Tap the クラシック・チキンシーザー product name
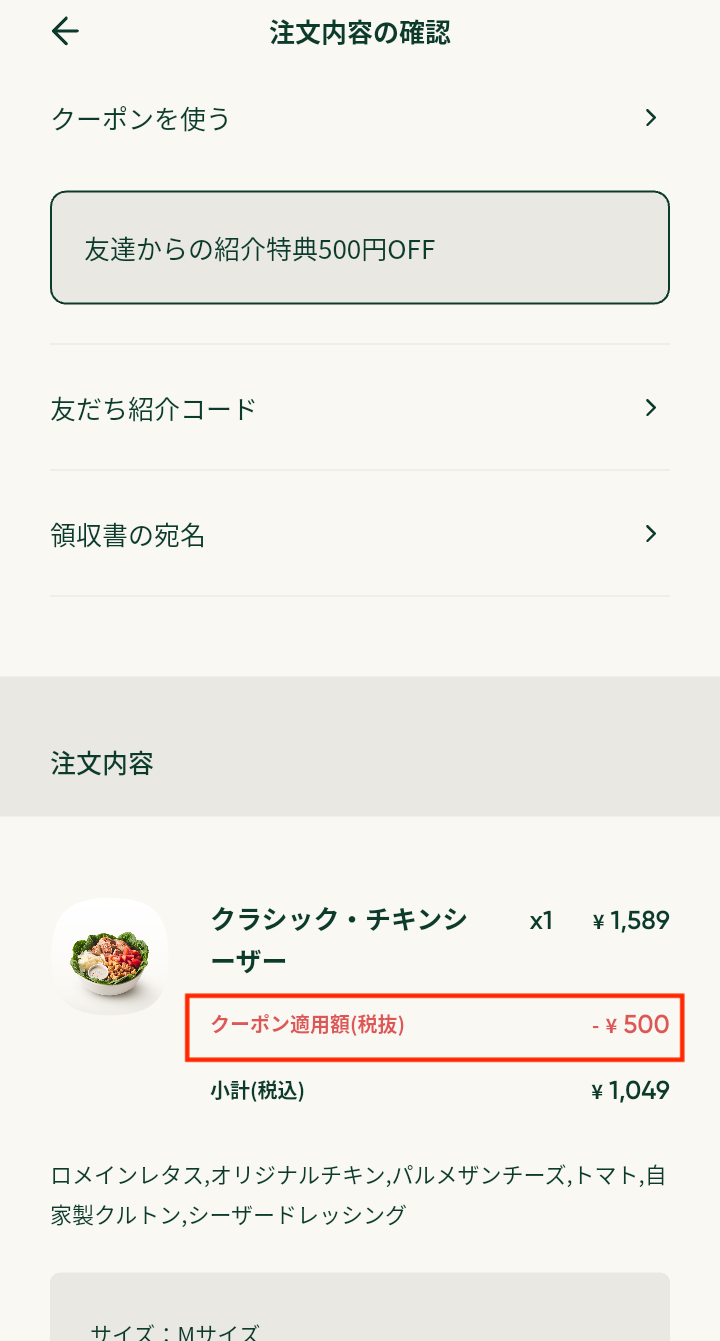This screenshot has height=1341, width=720. click(x=337, y=940)
